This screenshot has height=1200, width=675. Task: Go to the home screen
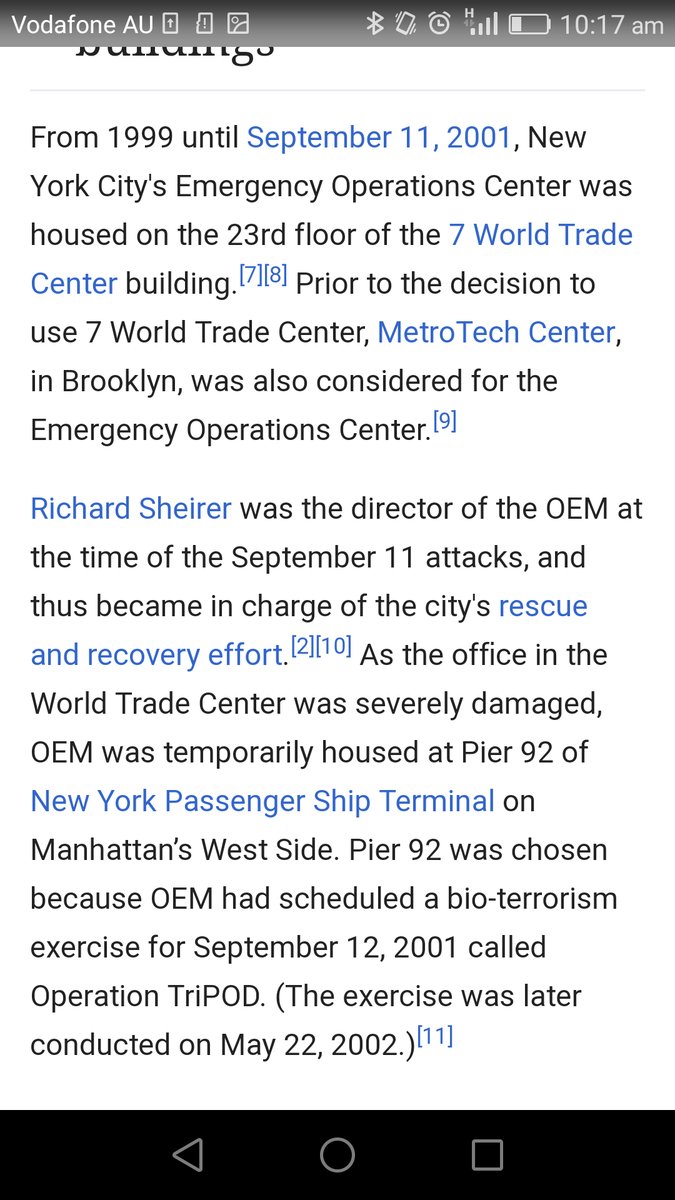click(x=337, y=1155)
